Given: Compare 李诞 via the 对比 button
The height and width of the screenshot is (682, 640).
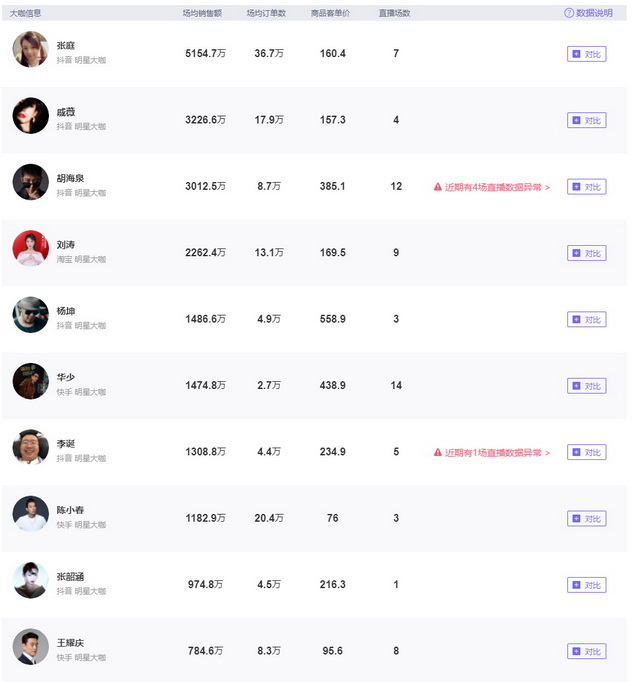Looking at the screenshot, I should (586, 452).
